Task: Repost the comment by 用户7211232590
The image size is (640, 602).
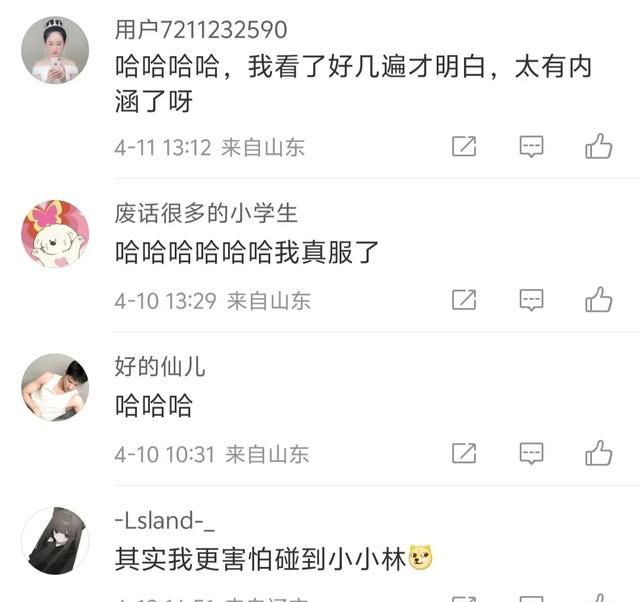Action: point(464,147)
